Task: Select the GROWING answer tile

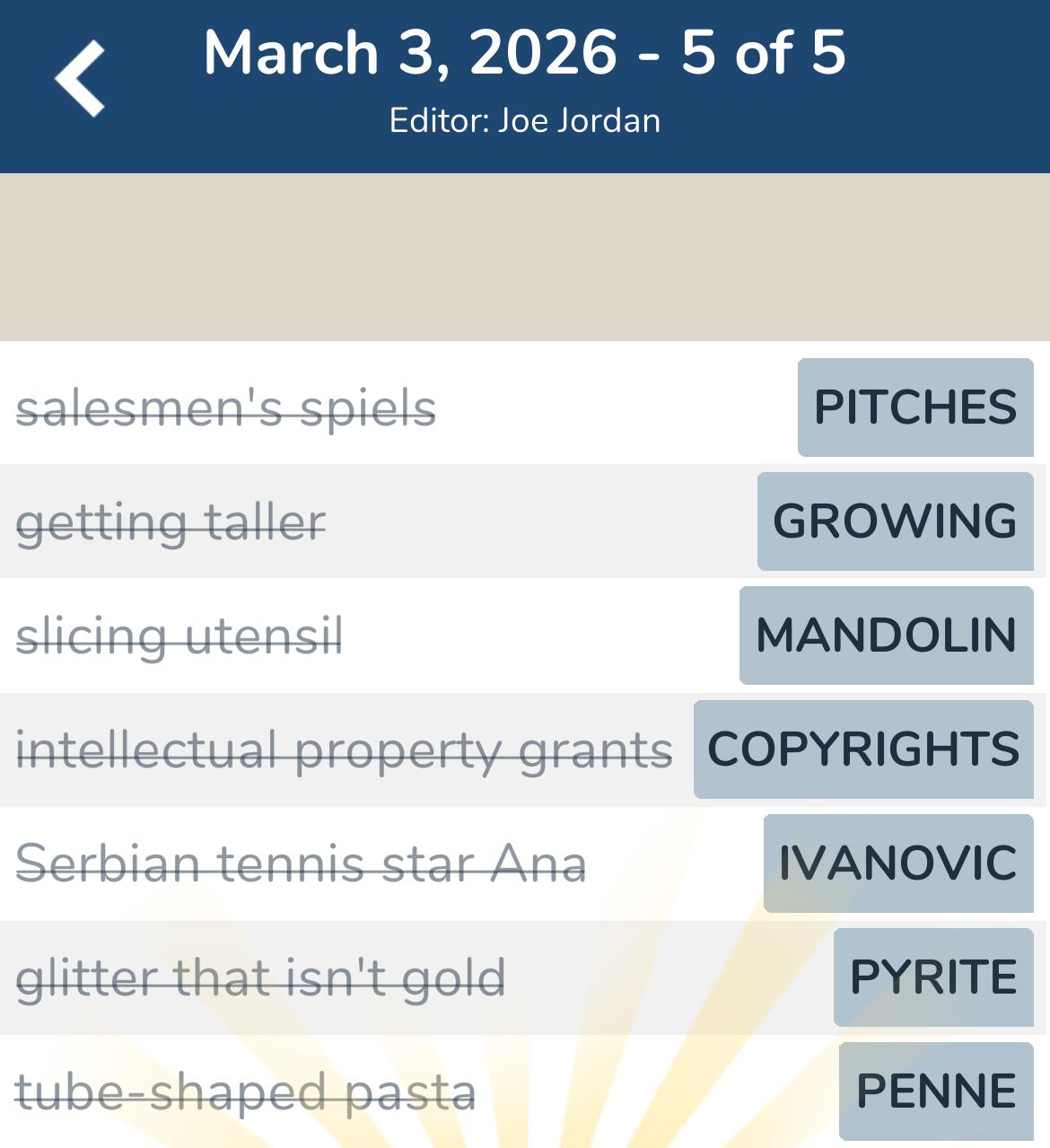Action: [x=895, y=521]
